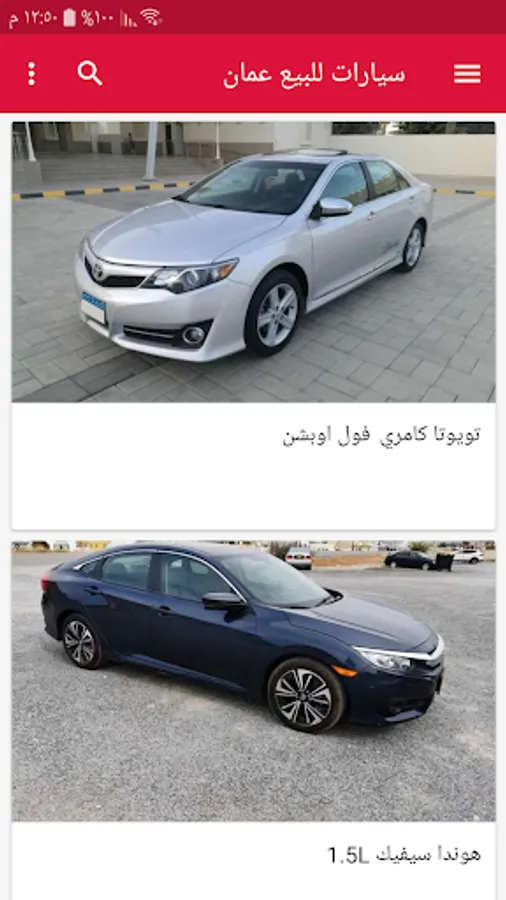Tap the search magnifier icon
506x900 pixels.
pos(90,73)
